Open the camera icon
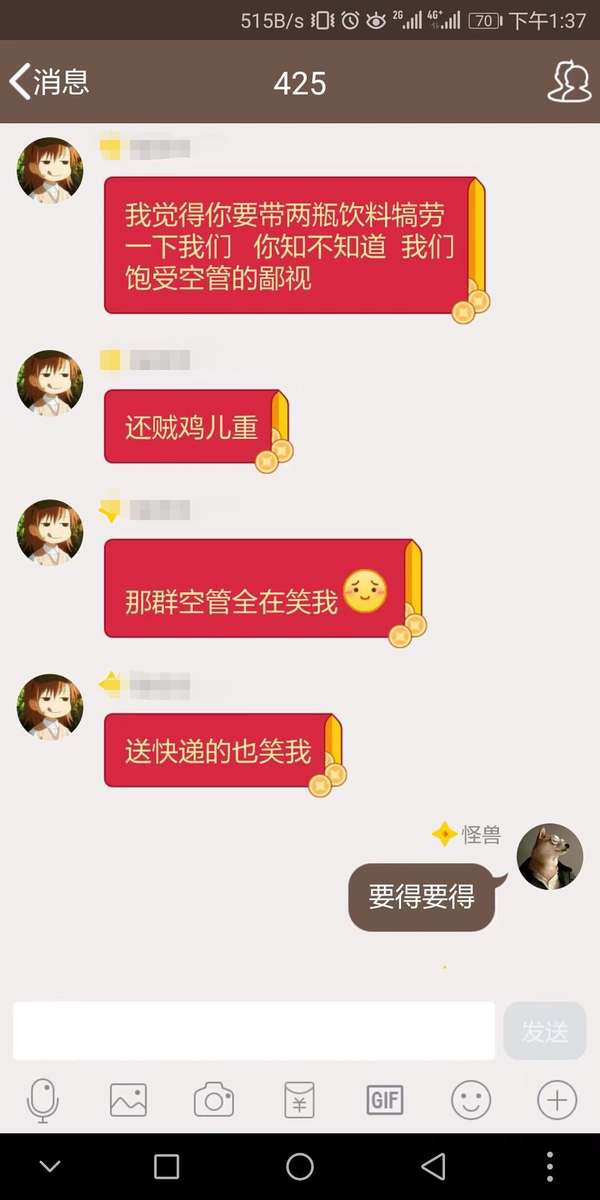Screen dimensions: 600x1200 click(x=213, y=1100)
